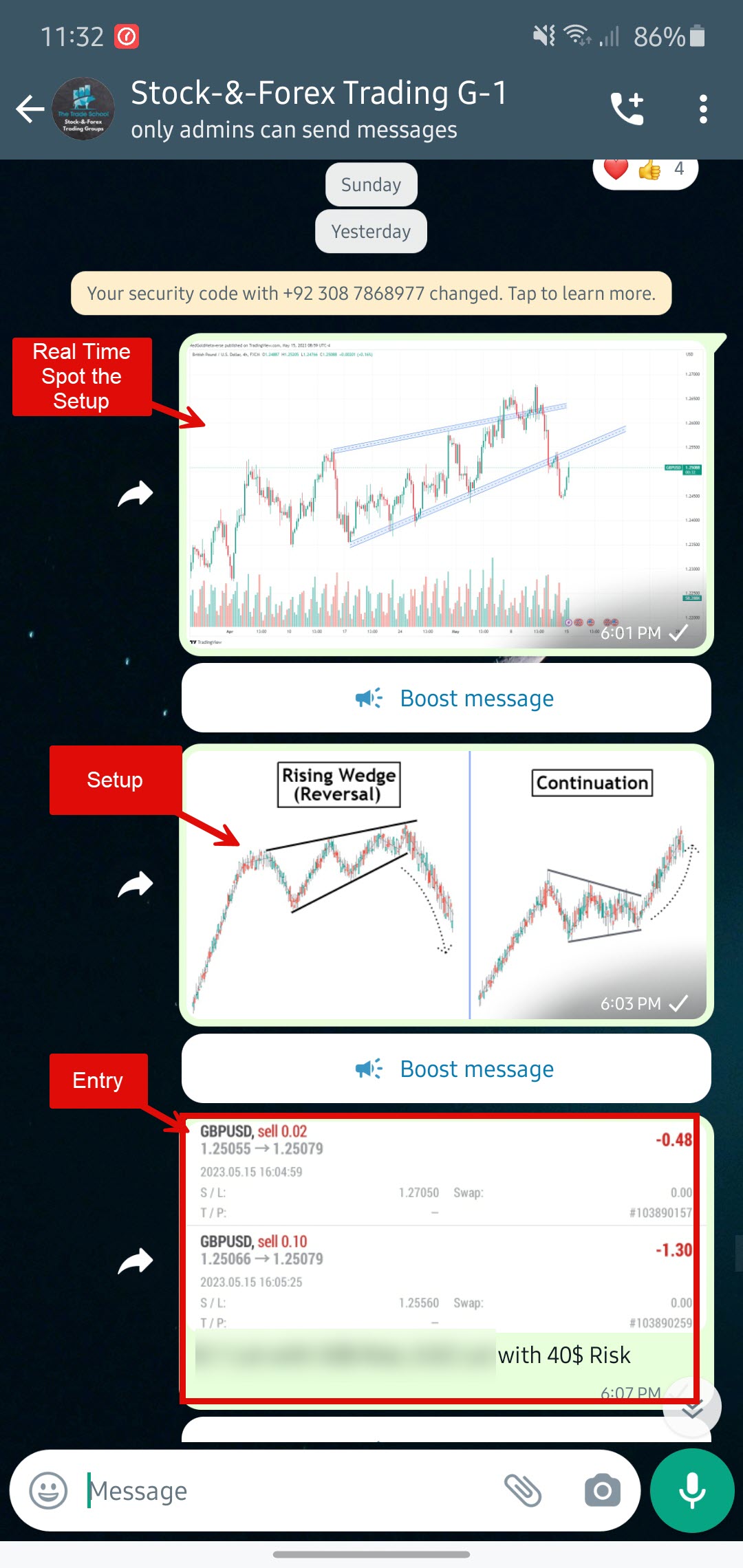Viewport: 743px width, 1568px height.
Task: Open the camera from the message bar
Action: [x=602, y=1491]
